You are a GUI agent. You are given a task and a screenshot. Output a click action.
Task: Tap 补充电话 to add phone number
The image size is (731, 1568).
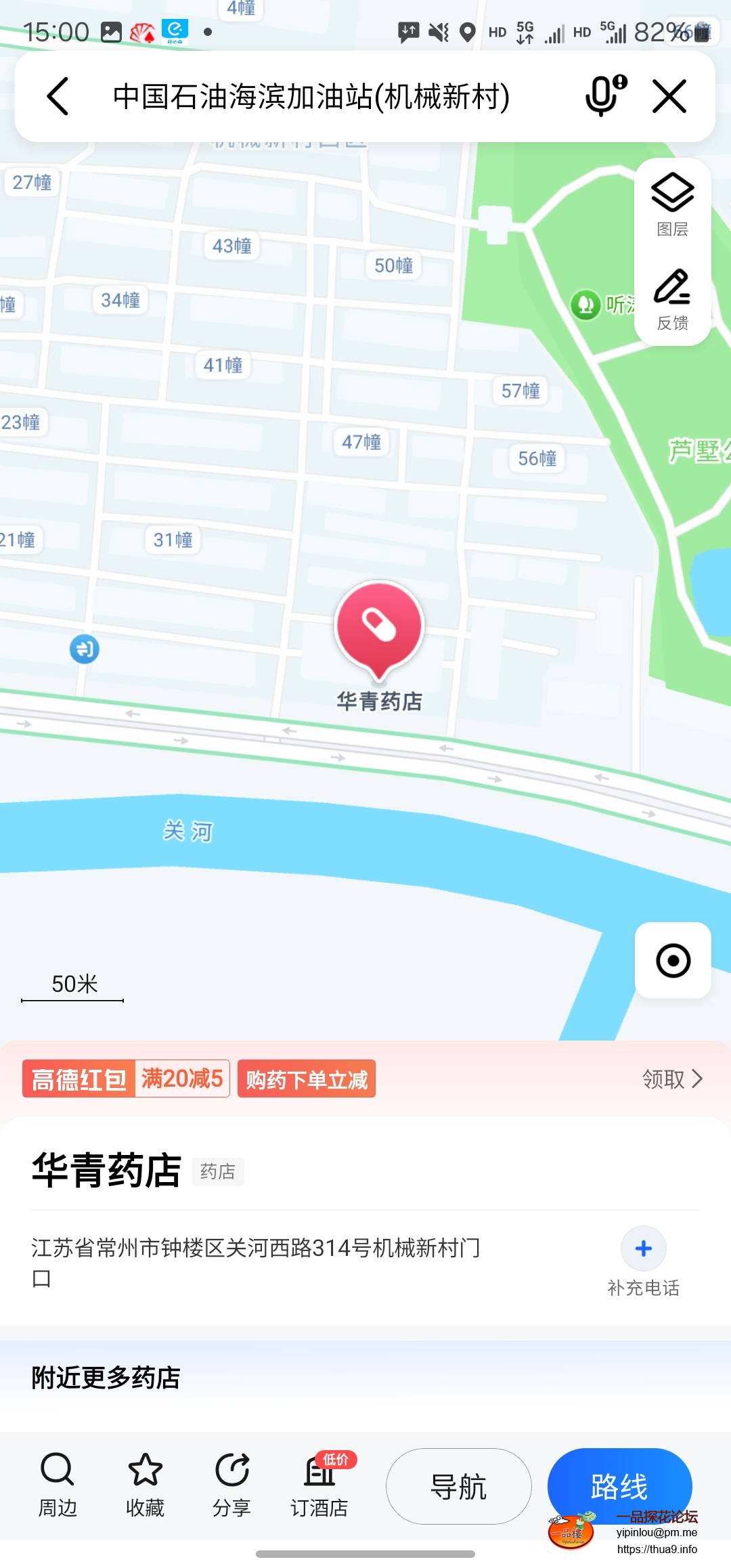(x=642, y=1261)
